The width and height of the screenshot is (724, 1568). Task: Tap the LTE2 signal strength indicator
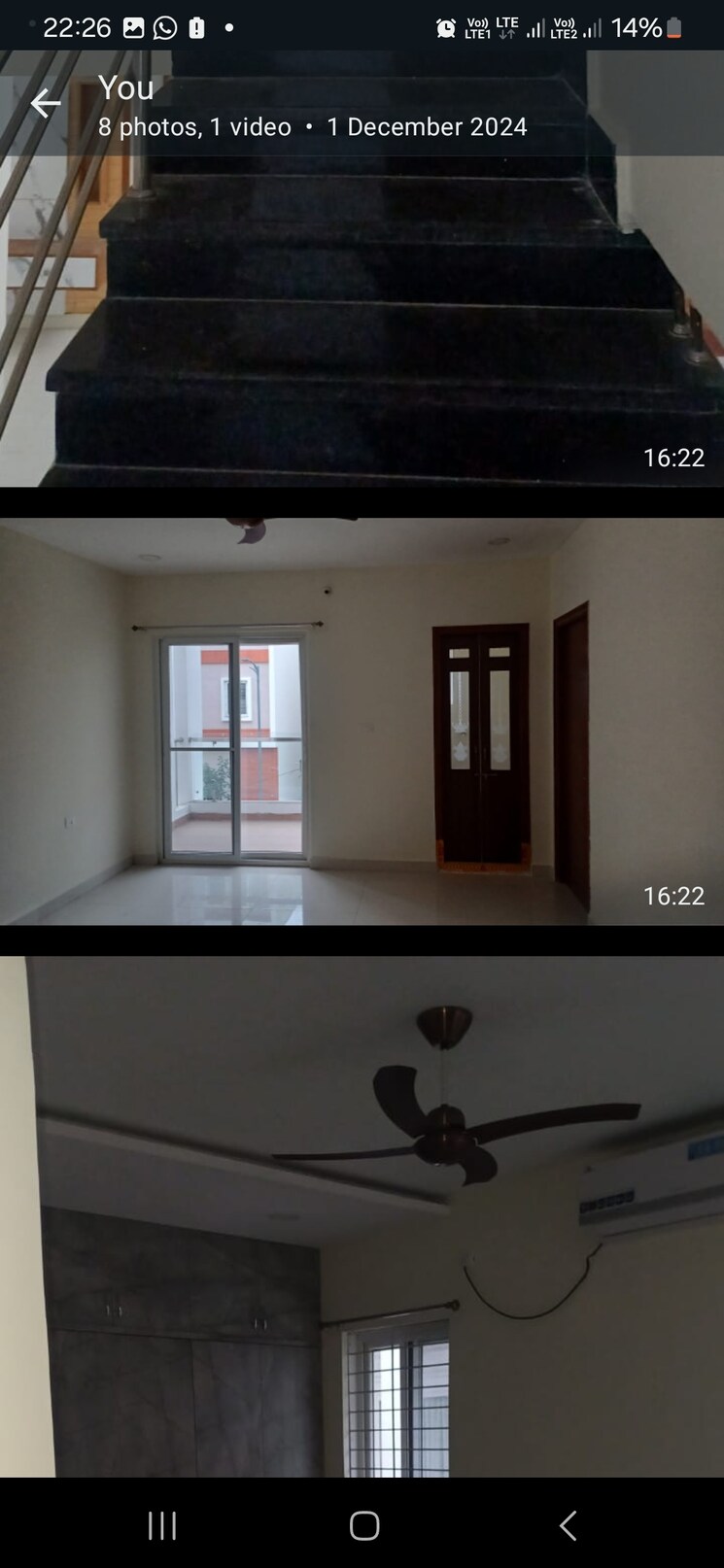(x=594, y=27)
